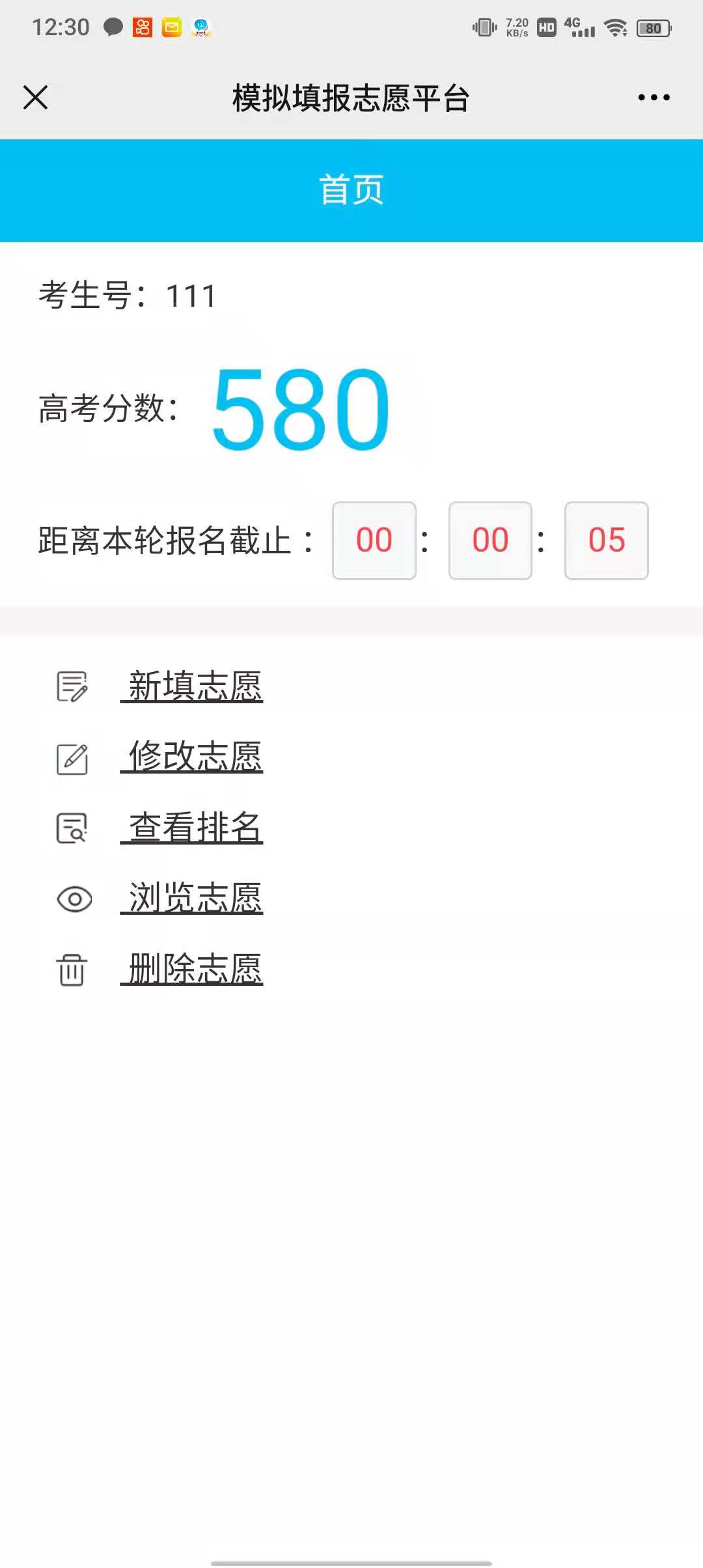Open the 新填志愿 link
The height and width of the screenshot is (1568, 703).
tap(193, 684)
